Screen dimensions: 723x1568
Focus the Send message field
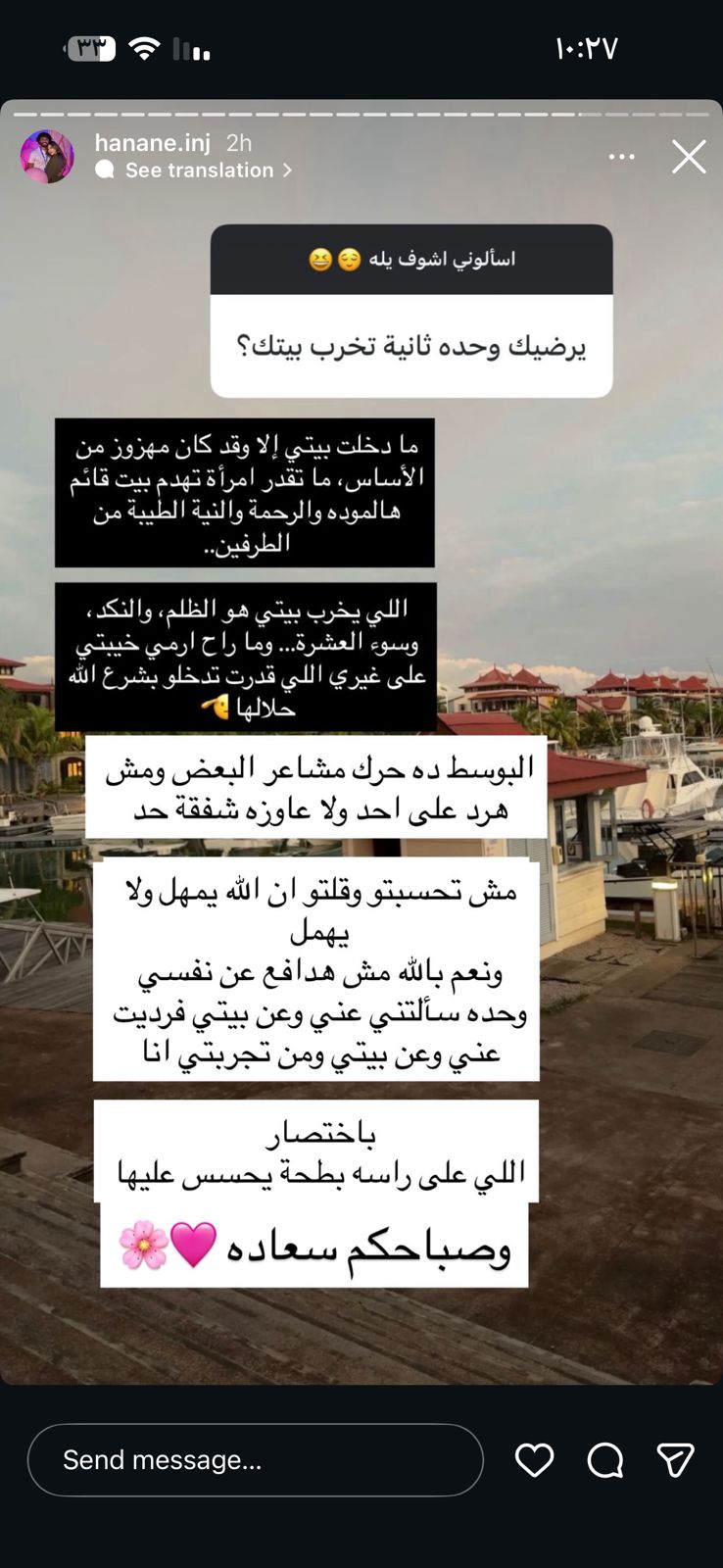pyautogui.click(x=255, y=1460)
